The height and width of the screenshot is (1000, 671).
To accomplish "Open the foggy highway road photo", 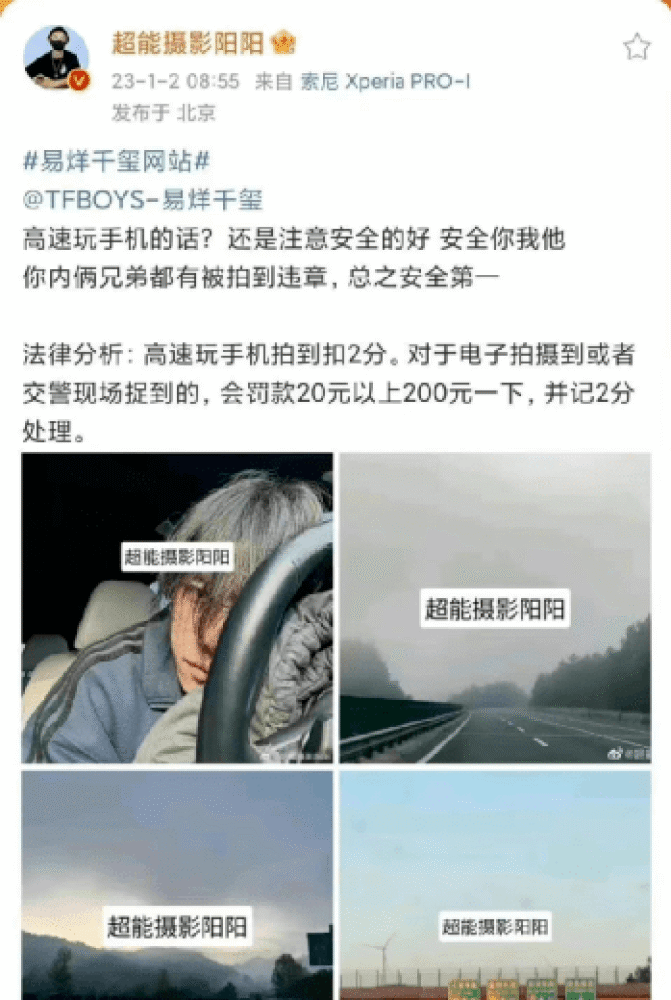I will tap(495, 608).
